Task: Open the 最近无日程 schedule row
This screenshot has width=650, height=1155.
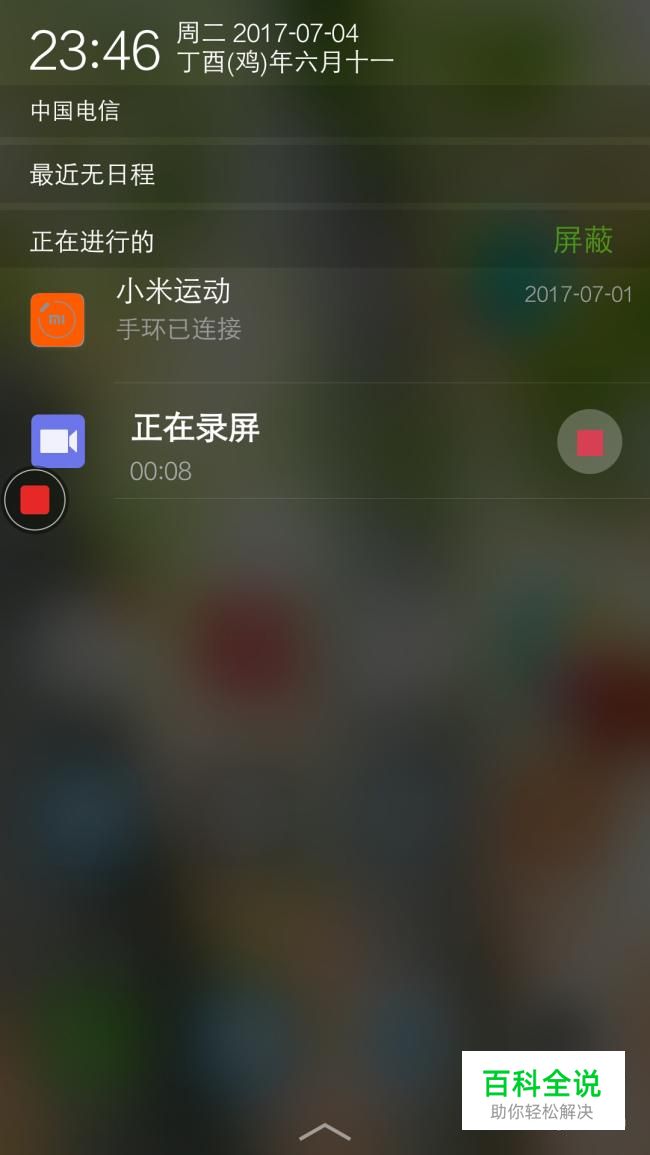Action: (325, 175)
